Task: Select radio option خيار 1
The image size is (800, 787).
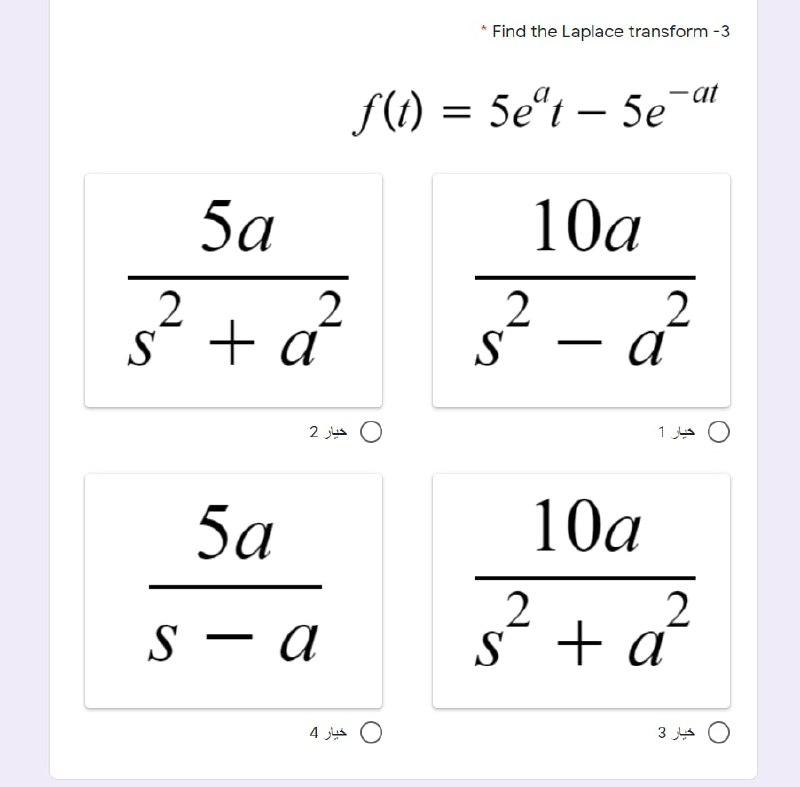Action: pos(719,433)
